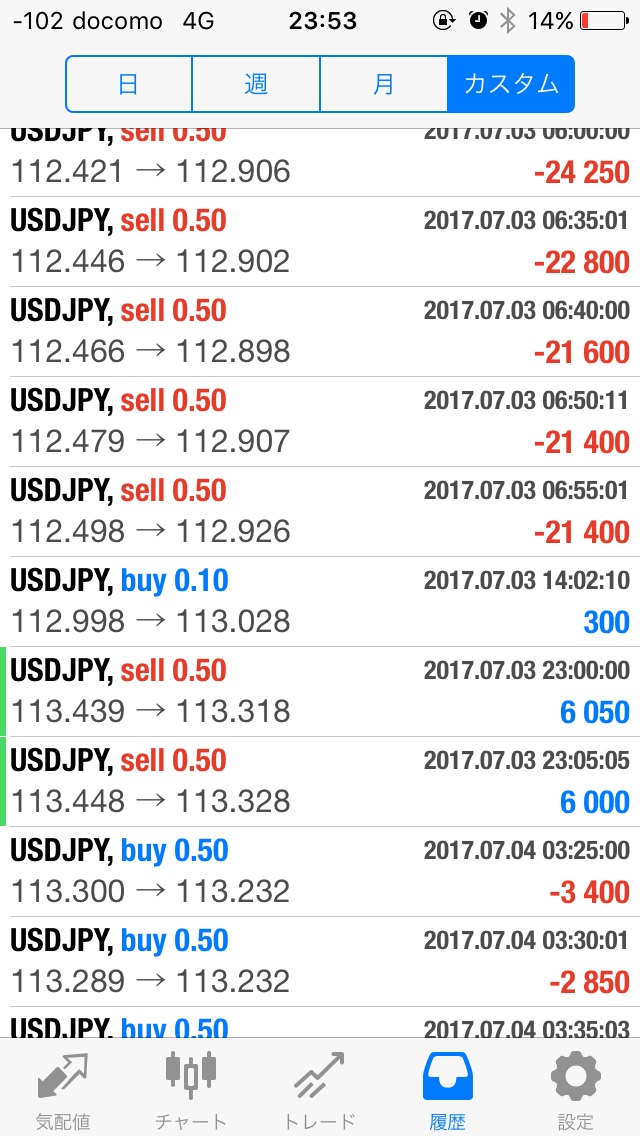Viewport: 640px width, 1136px height.
Task: Open the USDJPY buy 0.10 trade with 300 profit
Action: 320,602
